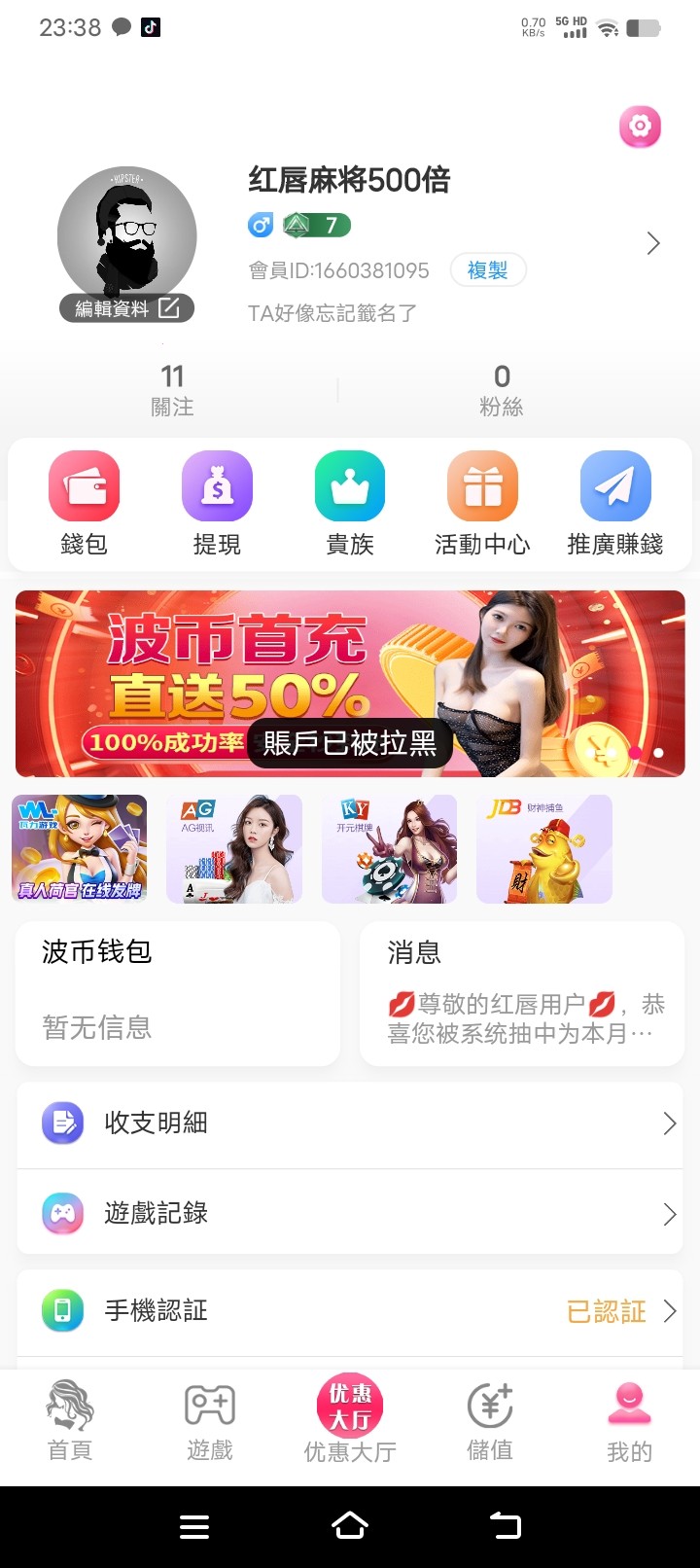Open the pink settings gear at top right
The width and height of the screenshot is (700, 1568).
pos(640,126)
